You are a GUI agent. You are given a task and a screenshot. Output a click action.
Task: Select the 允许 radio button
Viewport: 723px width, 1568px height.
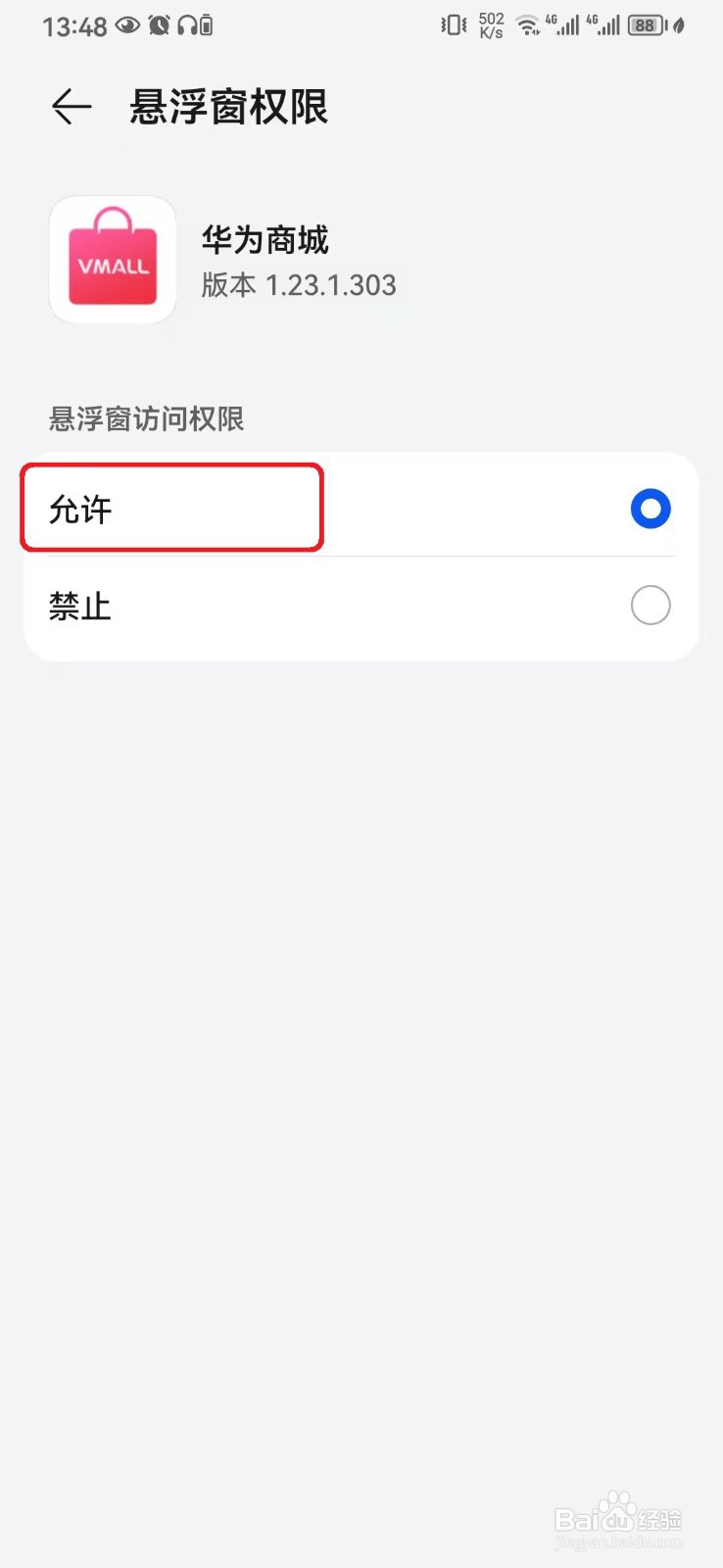[650, 509]
